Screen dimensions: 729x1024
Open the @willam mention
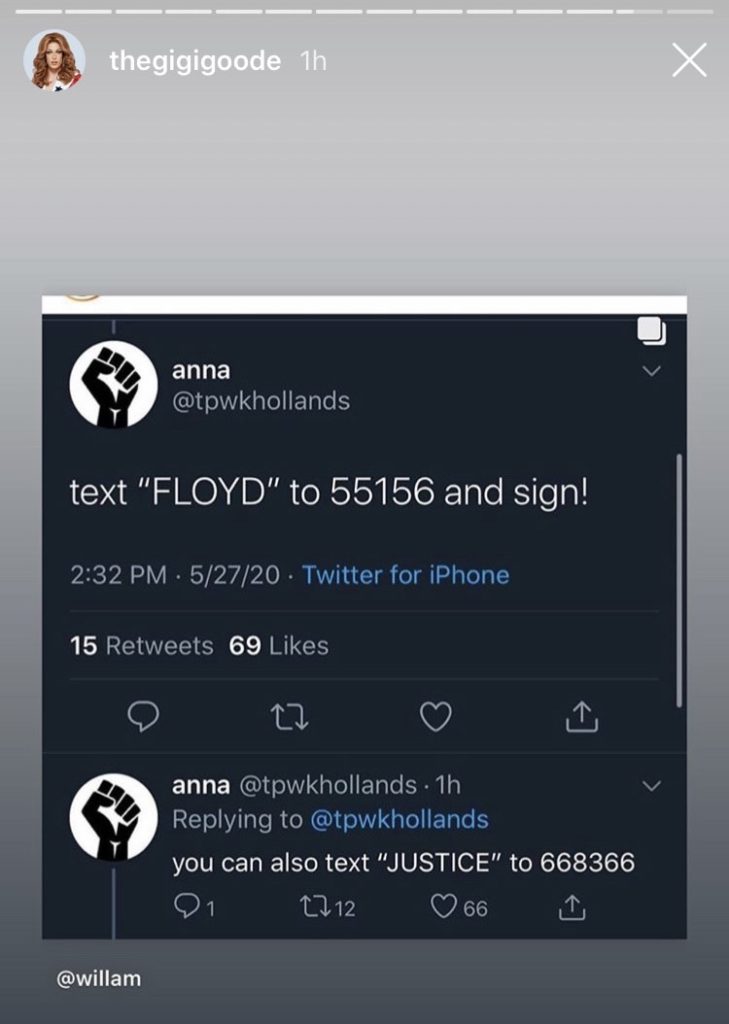tap(99, 979)
